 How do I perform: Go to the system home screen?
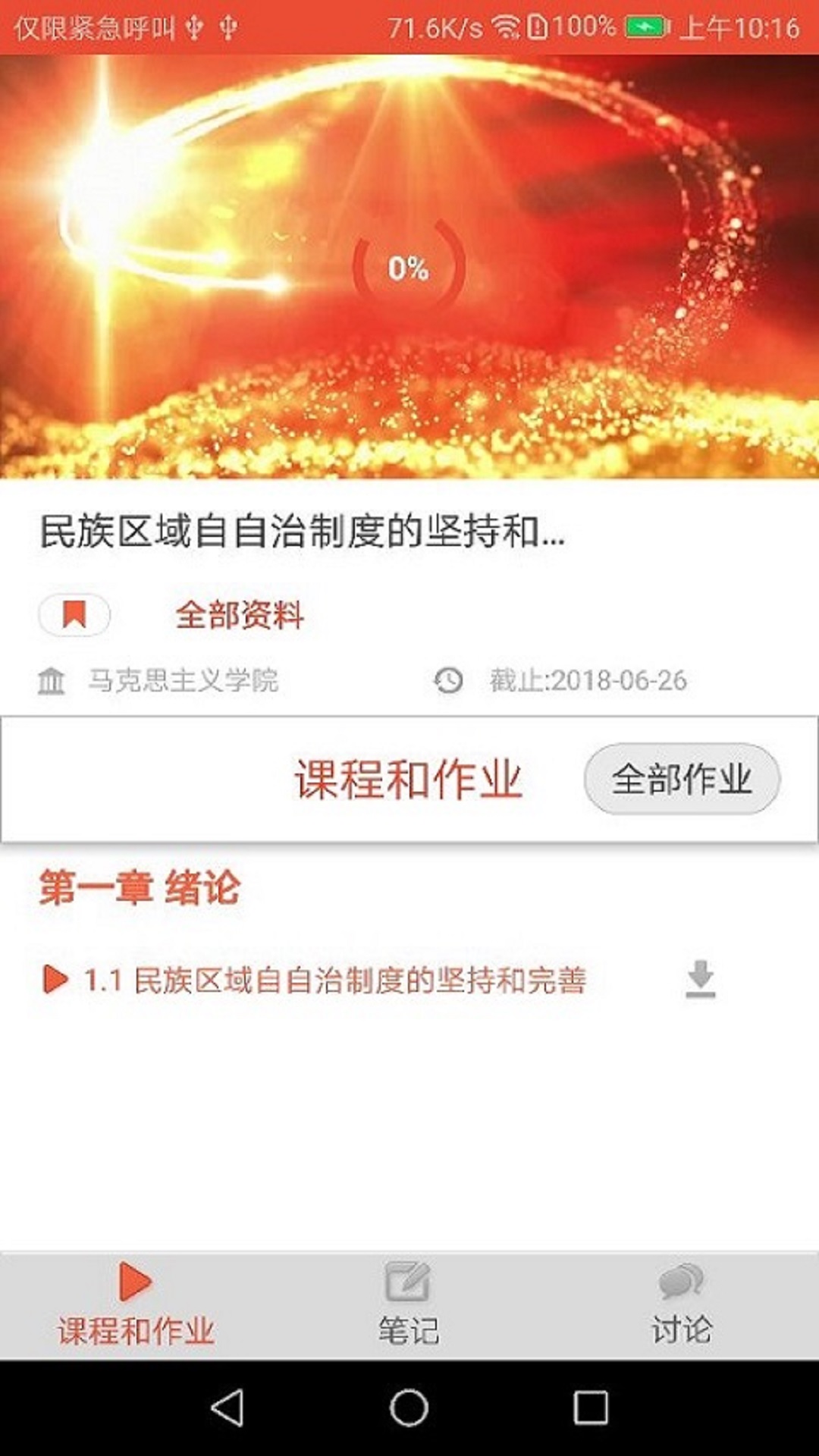click(x=409, y=1408)
